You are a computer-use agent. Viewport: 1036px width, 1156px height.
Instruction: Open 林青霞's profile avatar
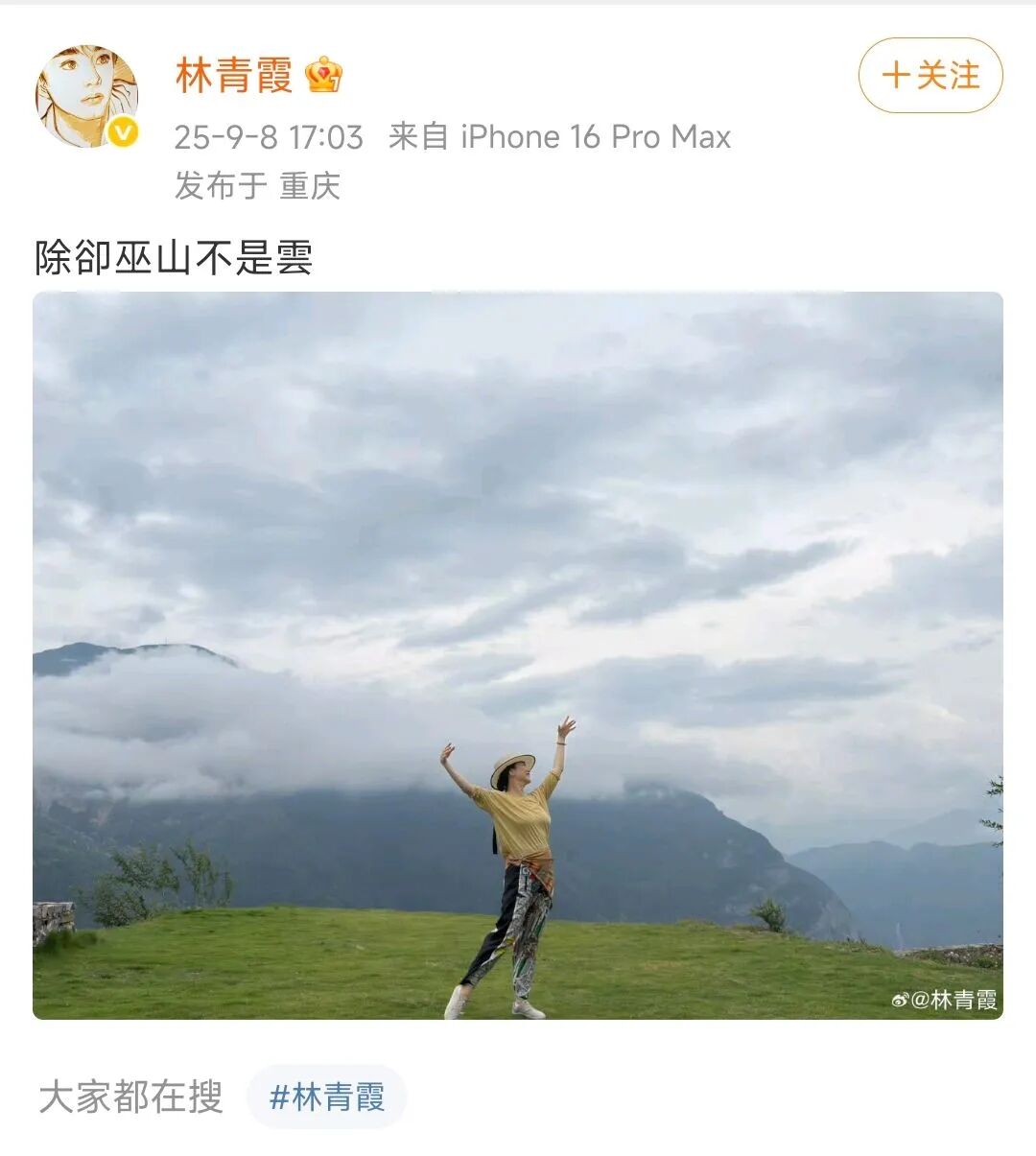(86, 96)
